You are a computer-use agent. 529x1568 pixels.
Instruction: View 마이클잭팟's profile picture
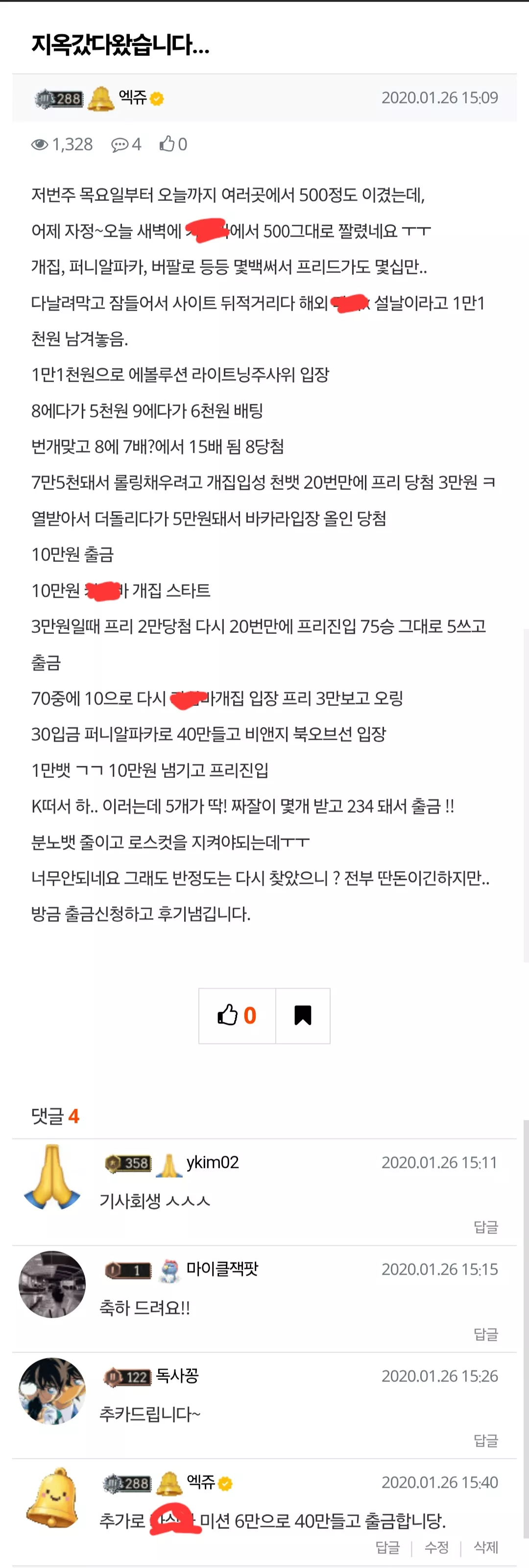(52, 1284)
